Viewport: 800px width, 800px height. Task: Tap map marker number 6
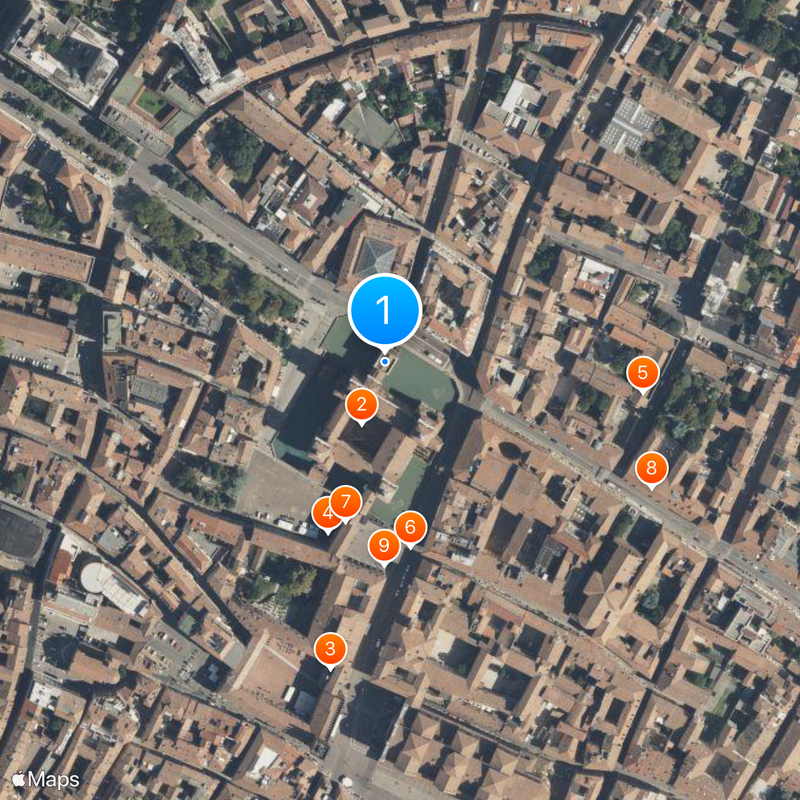[x=410, y=527]
